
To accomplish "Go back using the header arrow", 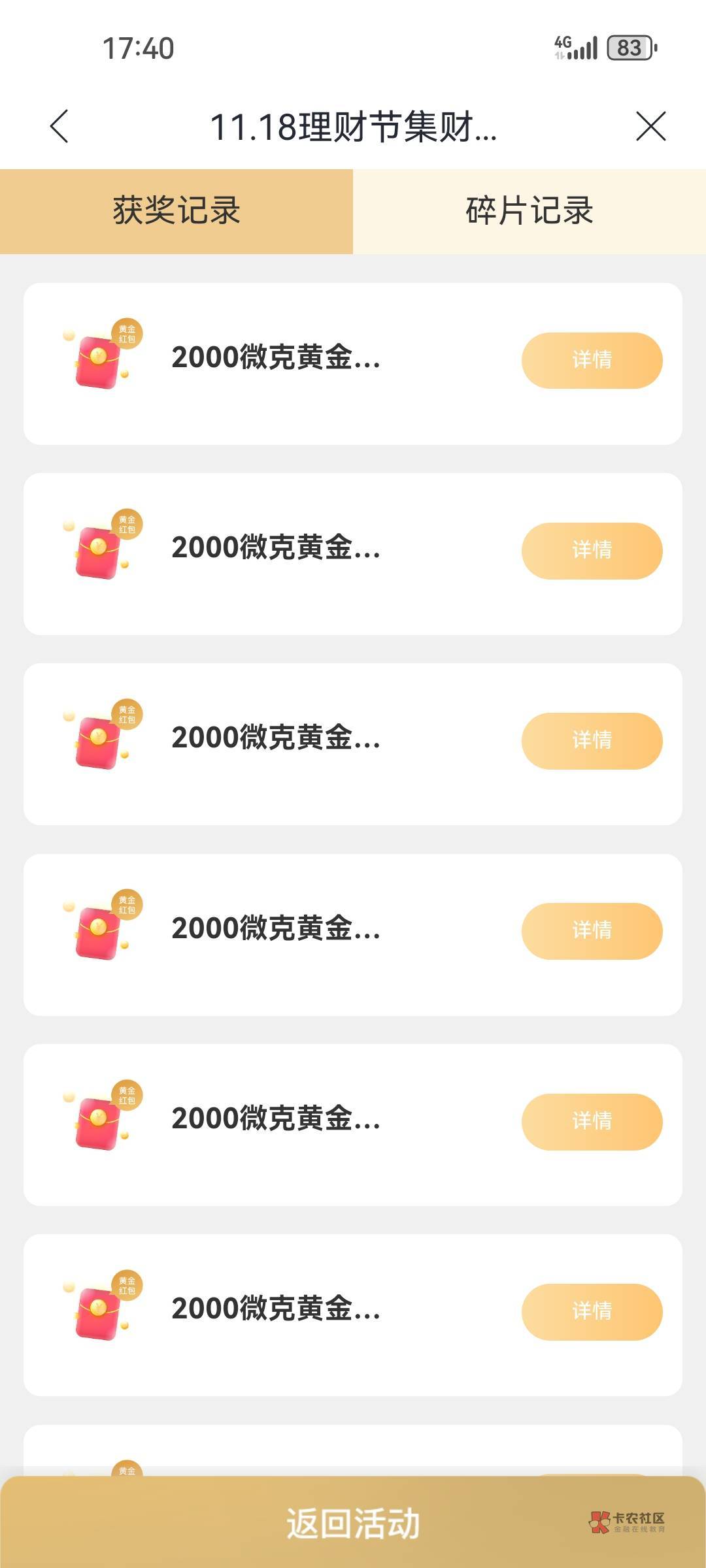I will [x=59, y=126].
